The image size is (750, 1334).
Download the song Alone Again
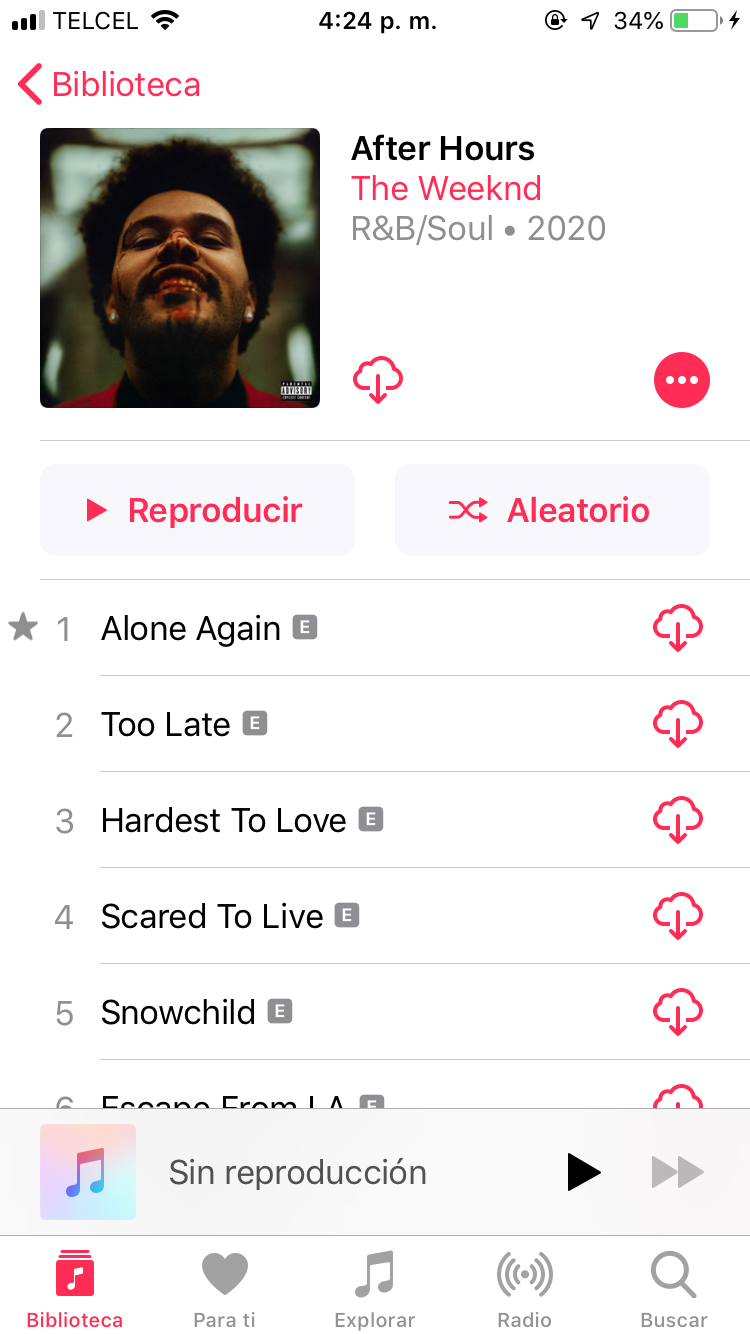tap(678, 628)
